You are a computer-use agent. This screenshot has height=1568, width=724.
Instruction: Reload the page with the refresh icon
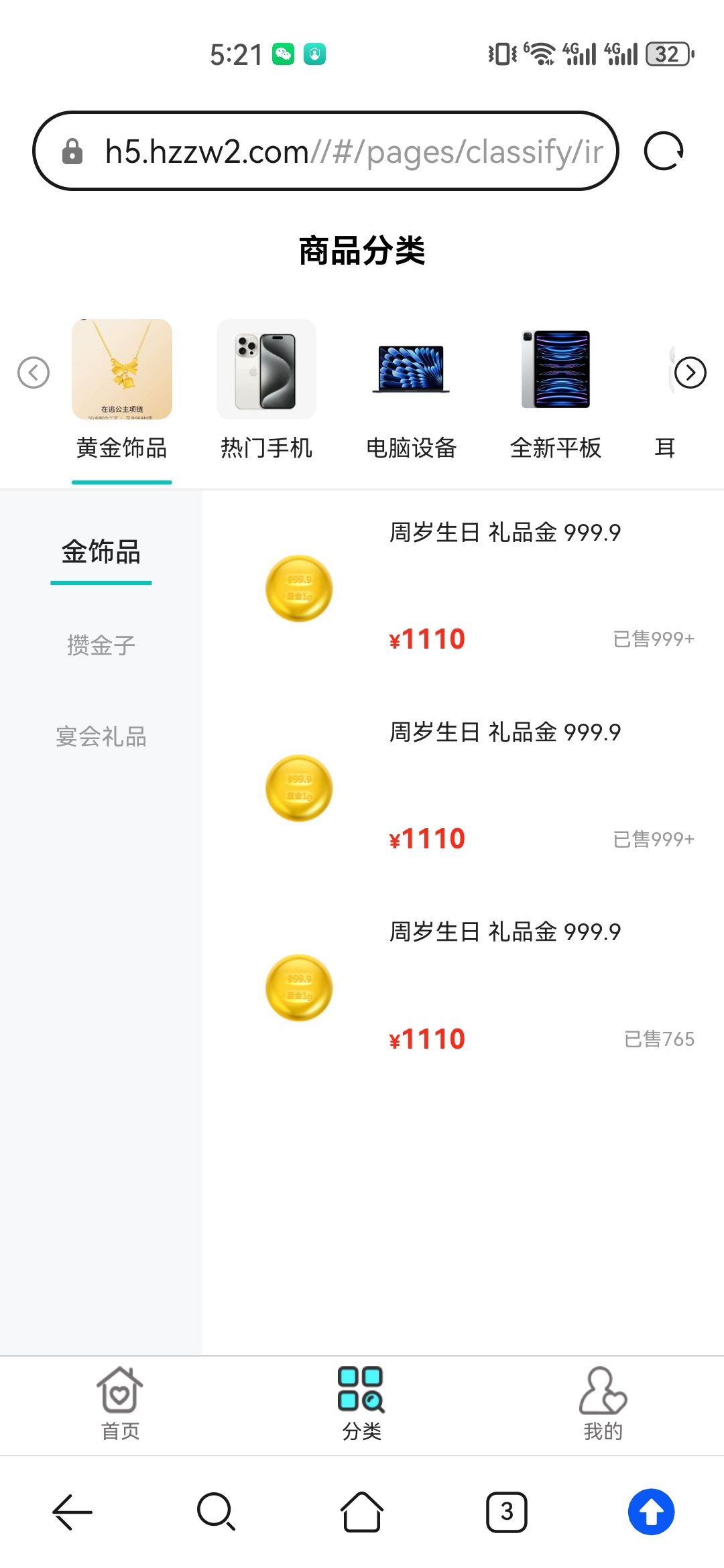pyautogui.click(x=664, y=151)
